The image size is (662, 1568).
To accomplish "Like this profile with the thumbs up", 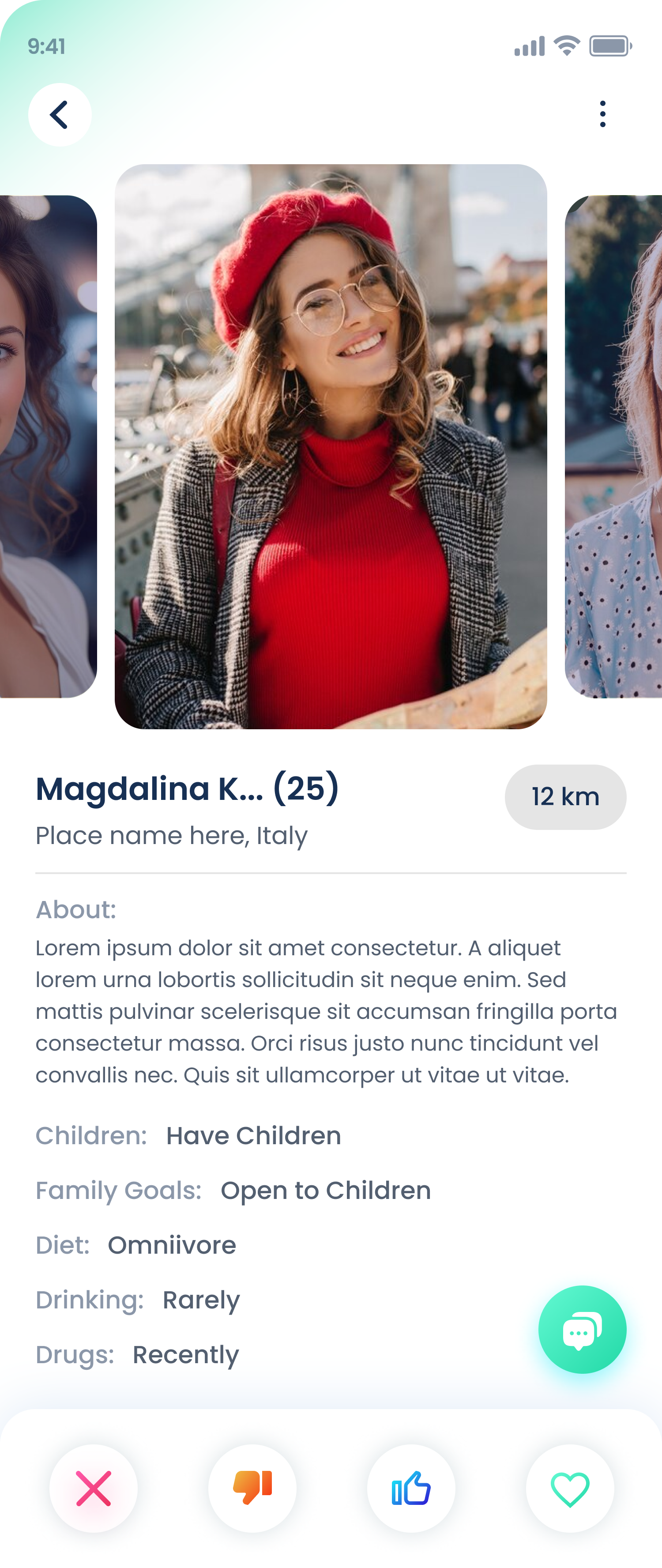I will (x=411, y=1488).
